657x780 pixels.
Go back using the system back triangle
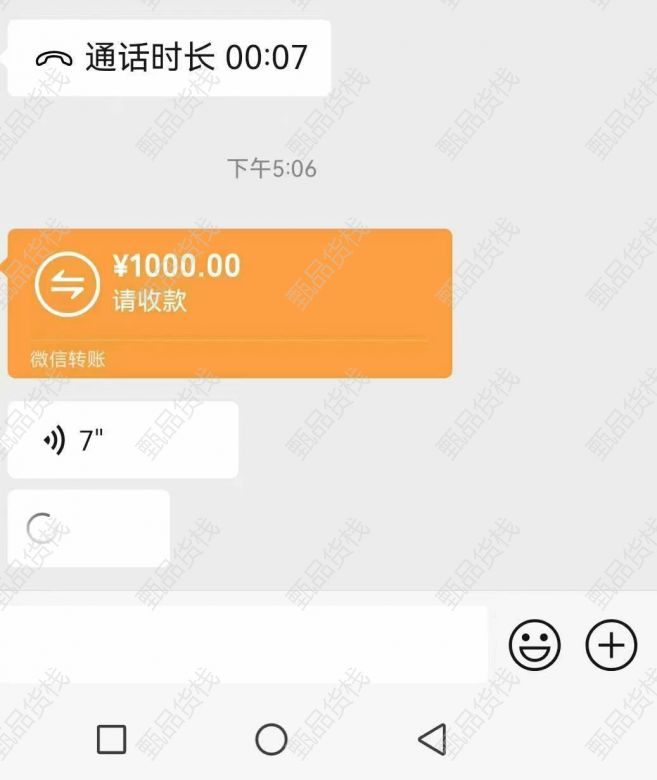pos(432,739)
